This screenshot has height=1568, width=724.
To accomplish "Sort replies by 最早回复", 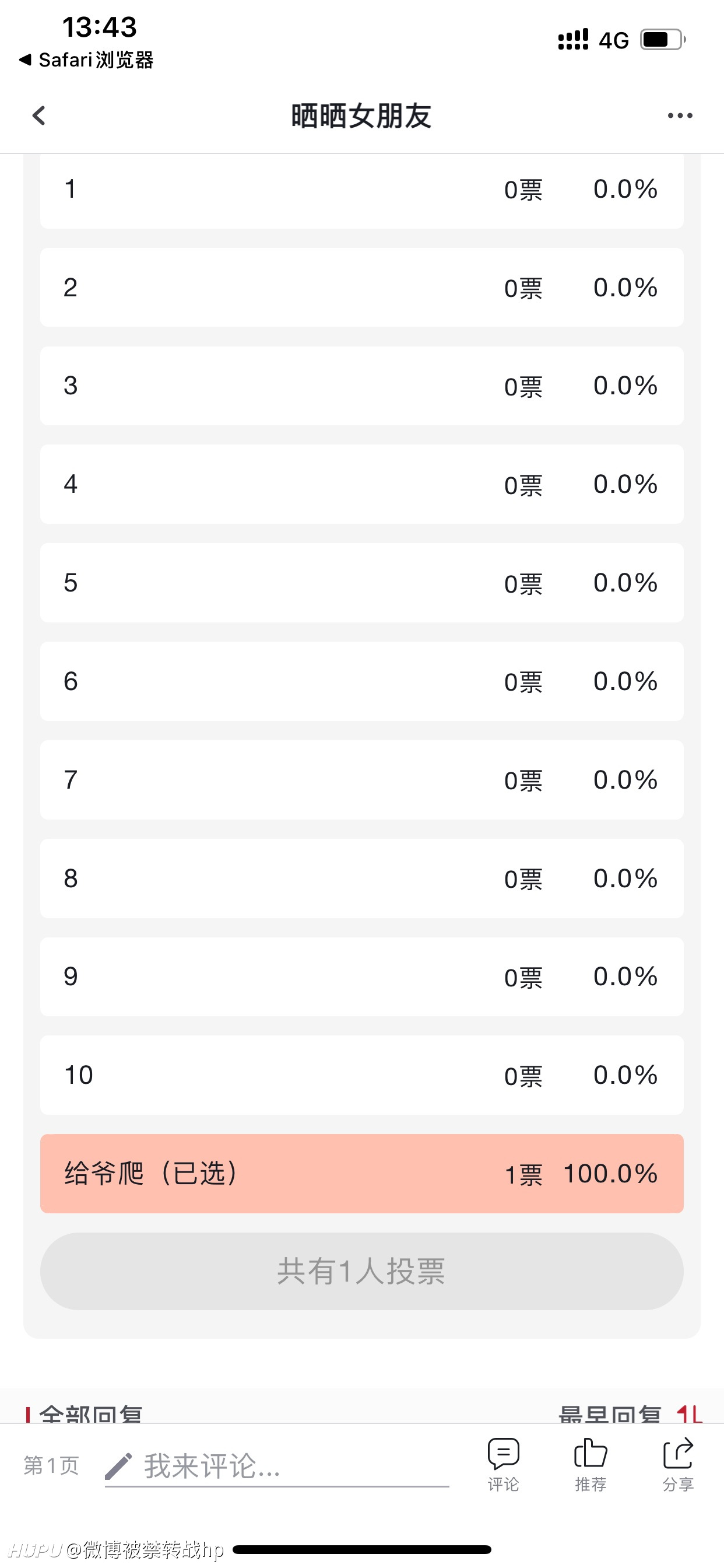I will tap(610, 1413).
